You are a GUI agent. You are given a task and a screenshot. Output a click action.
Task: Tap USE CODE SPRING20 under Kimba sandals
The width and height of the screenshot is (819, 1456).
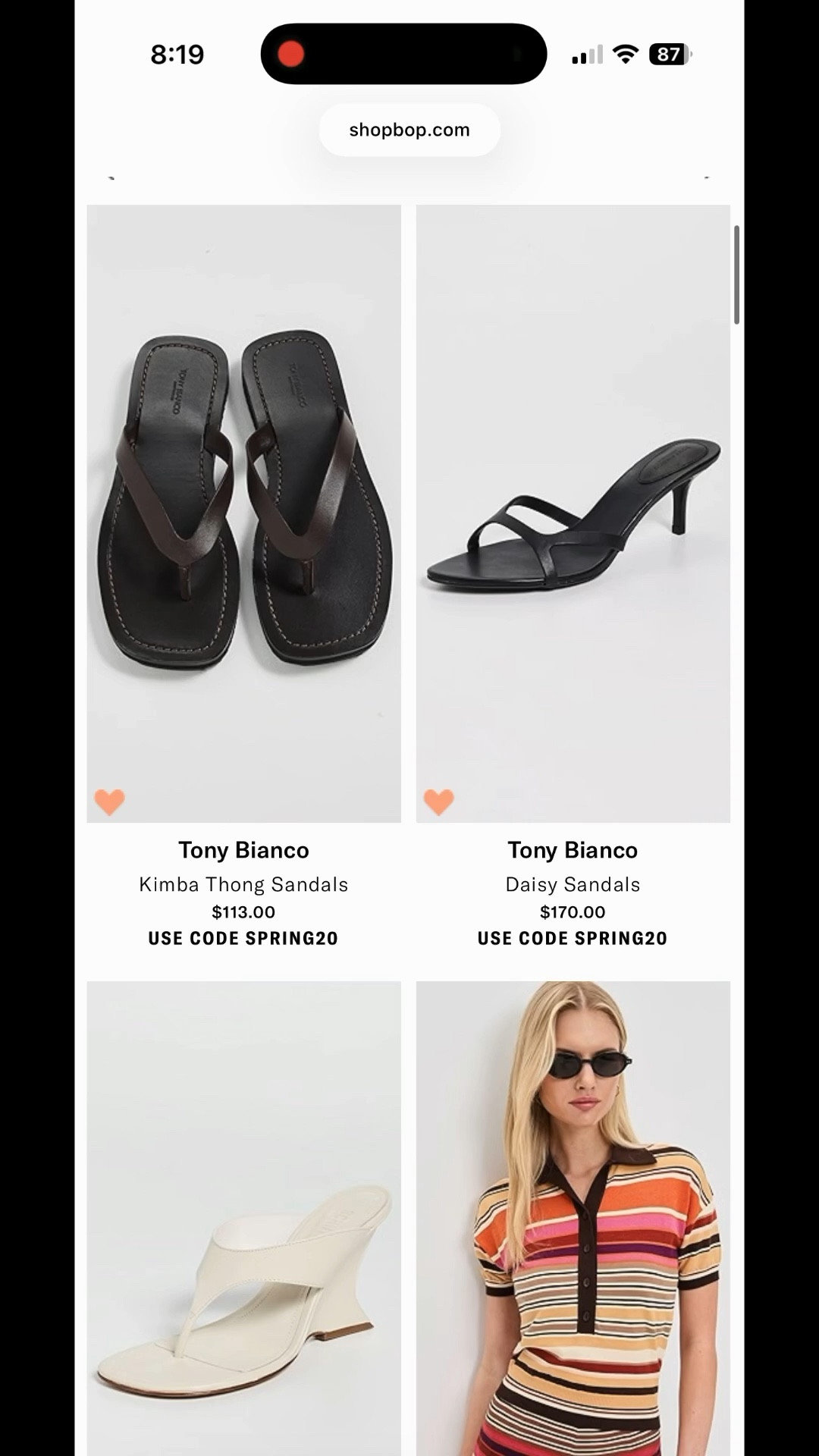tap(244, 938)
